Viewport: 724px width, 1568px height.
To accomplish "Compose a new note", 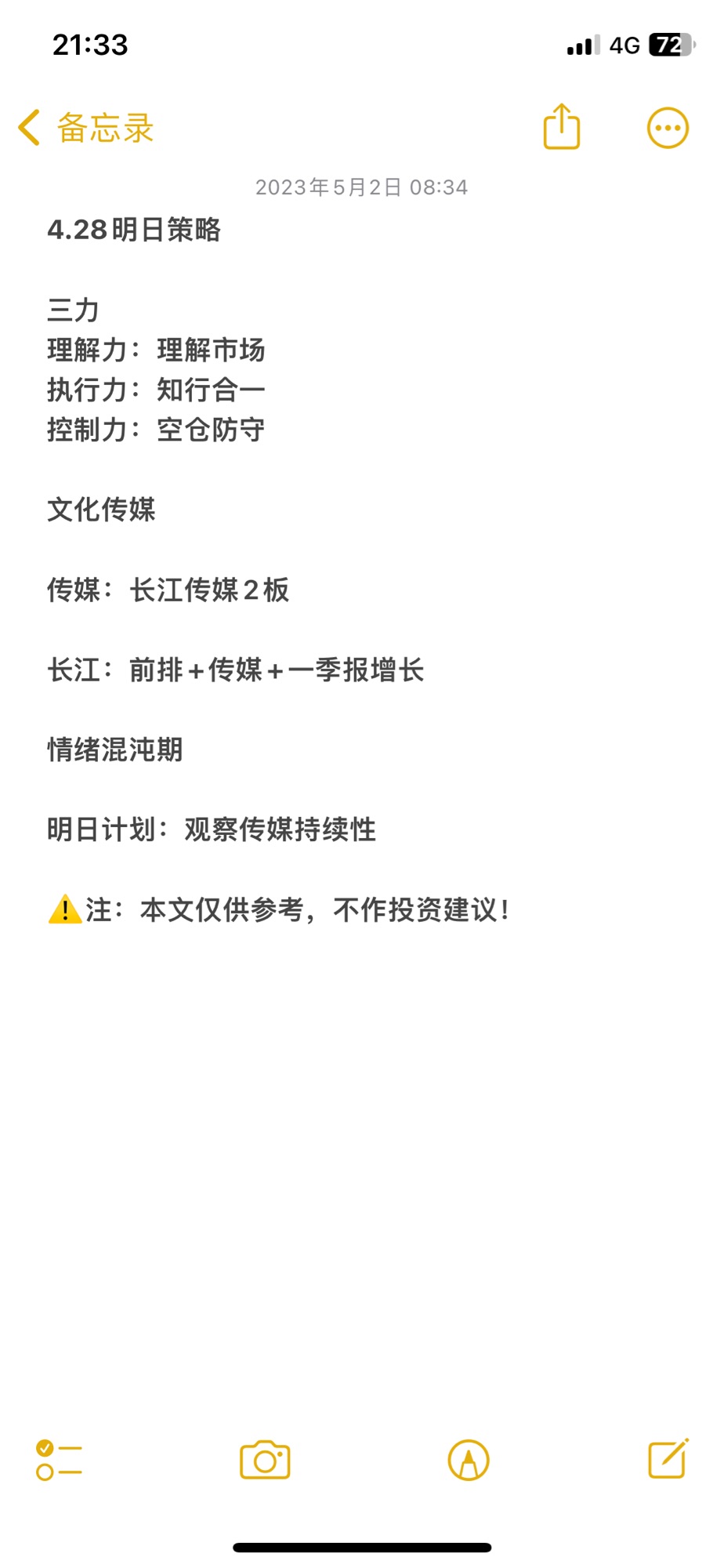I will pos(668,1459).
